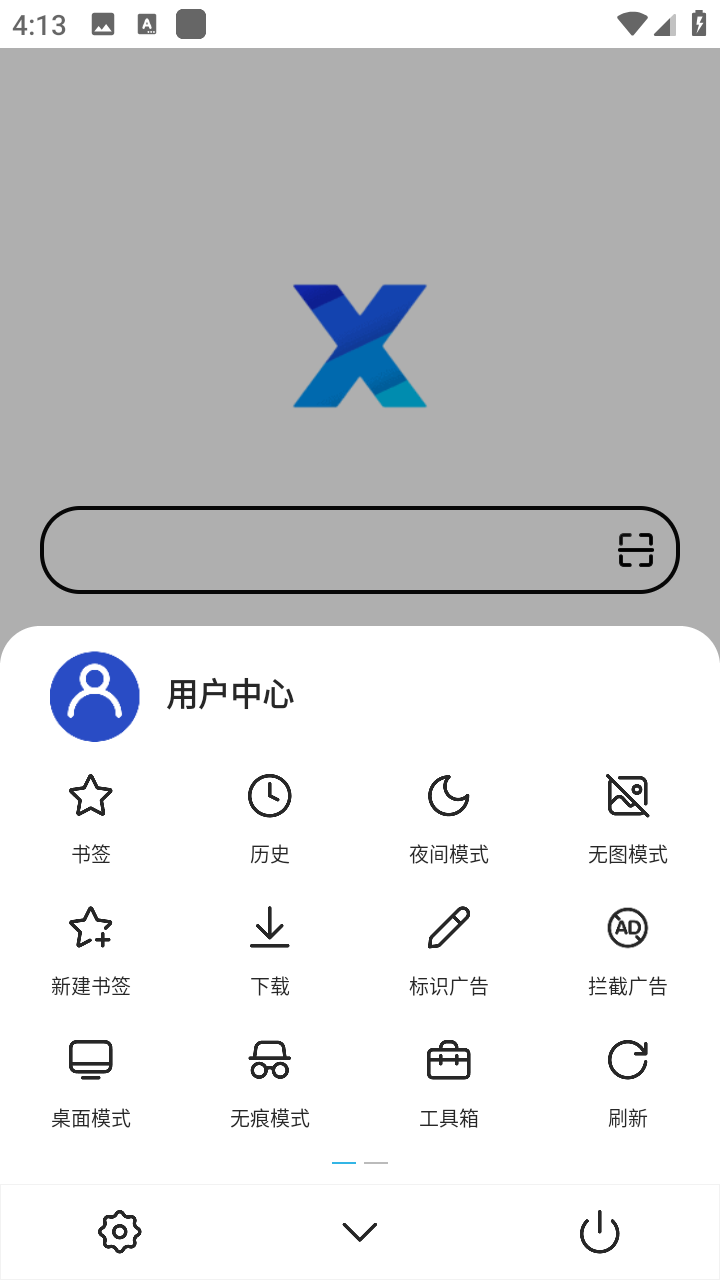Image resolution: width=720 pixels, height=1280 pixels.
Task: Open settings via the gear icon
Action: pos(120,1232)
